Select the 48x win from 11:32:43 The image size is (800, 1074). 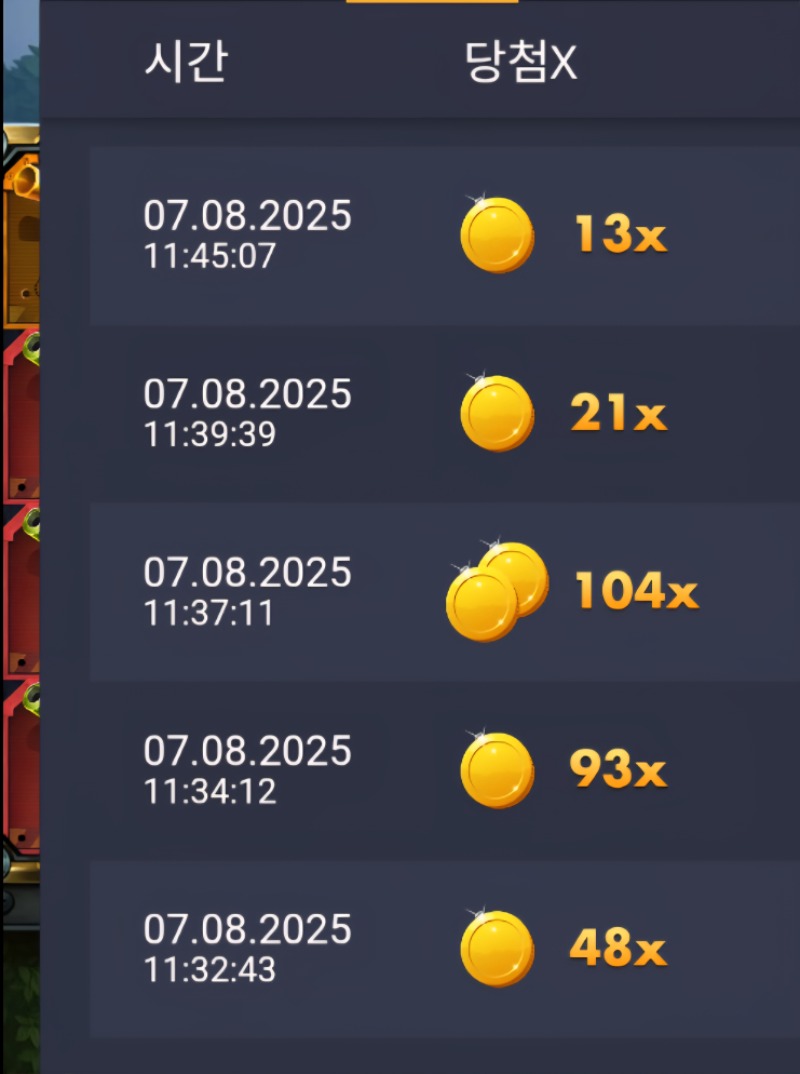tap(445, 948)
